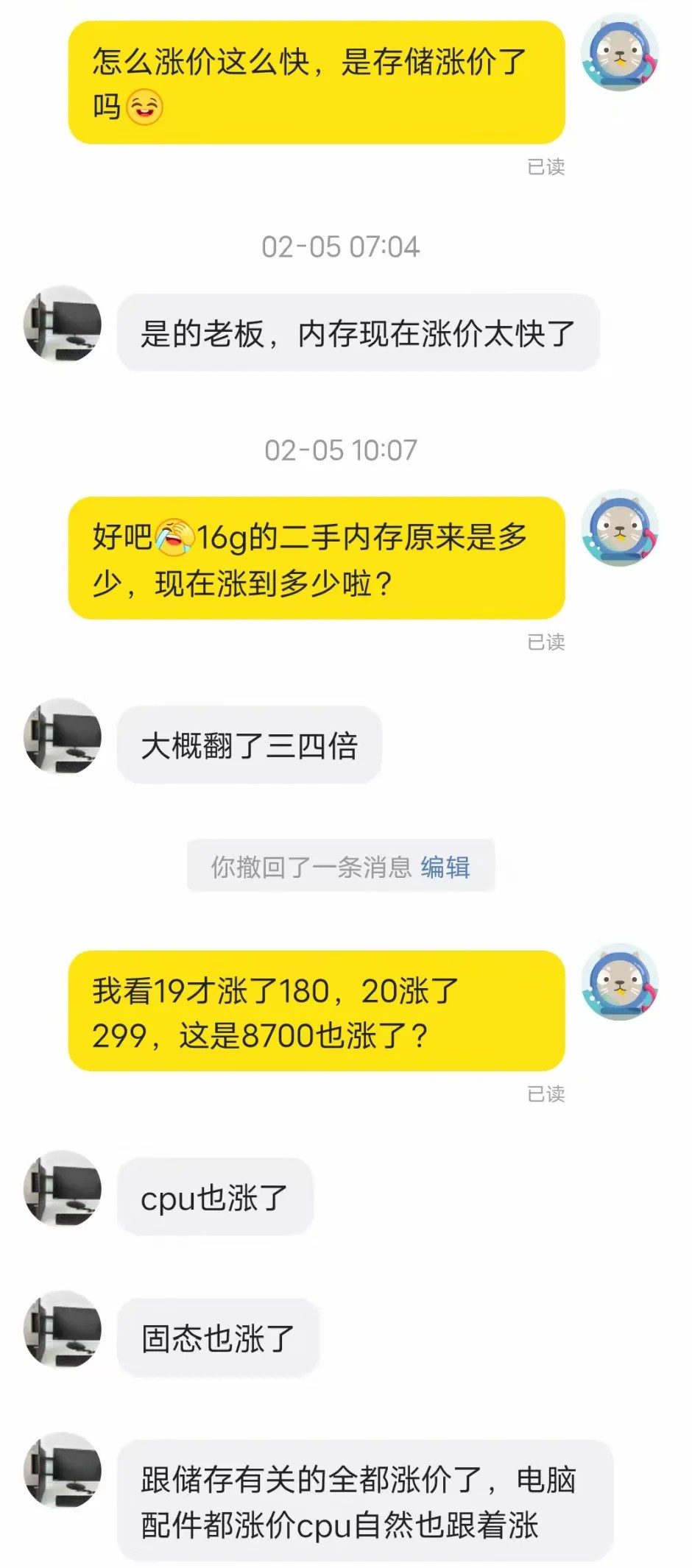The image size is (692, 1568).
Task: Click the seller's monitor avatar beside first reply
Action: click(63, 327)
